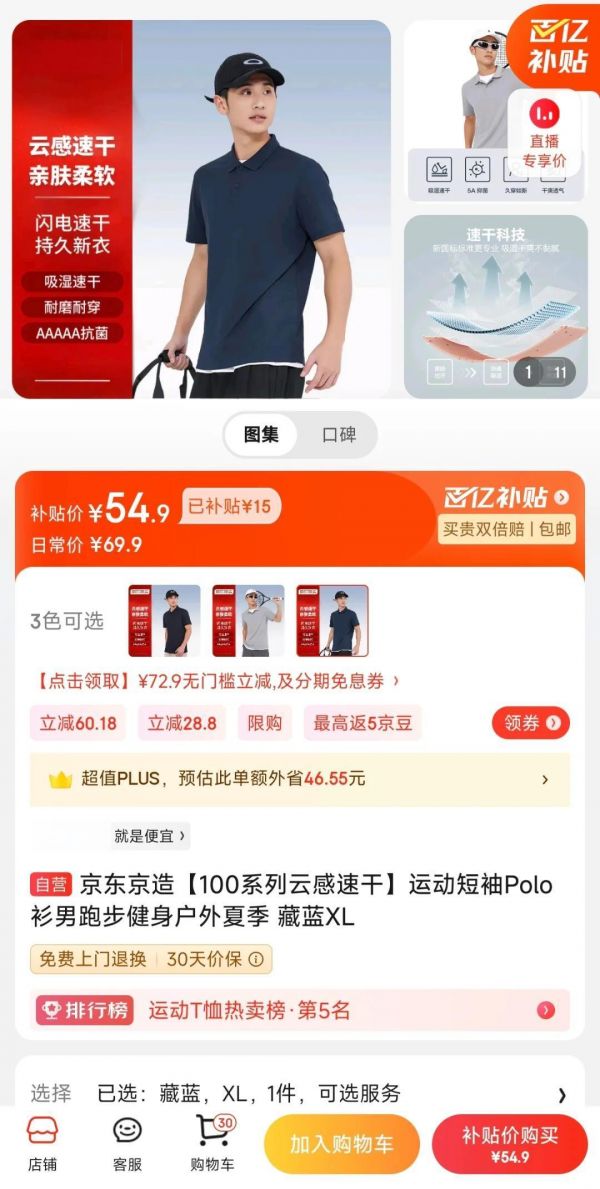Select the third color option thumbnail
This screenshot has width=600, height=1189.
coord(332,621)
